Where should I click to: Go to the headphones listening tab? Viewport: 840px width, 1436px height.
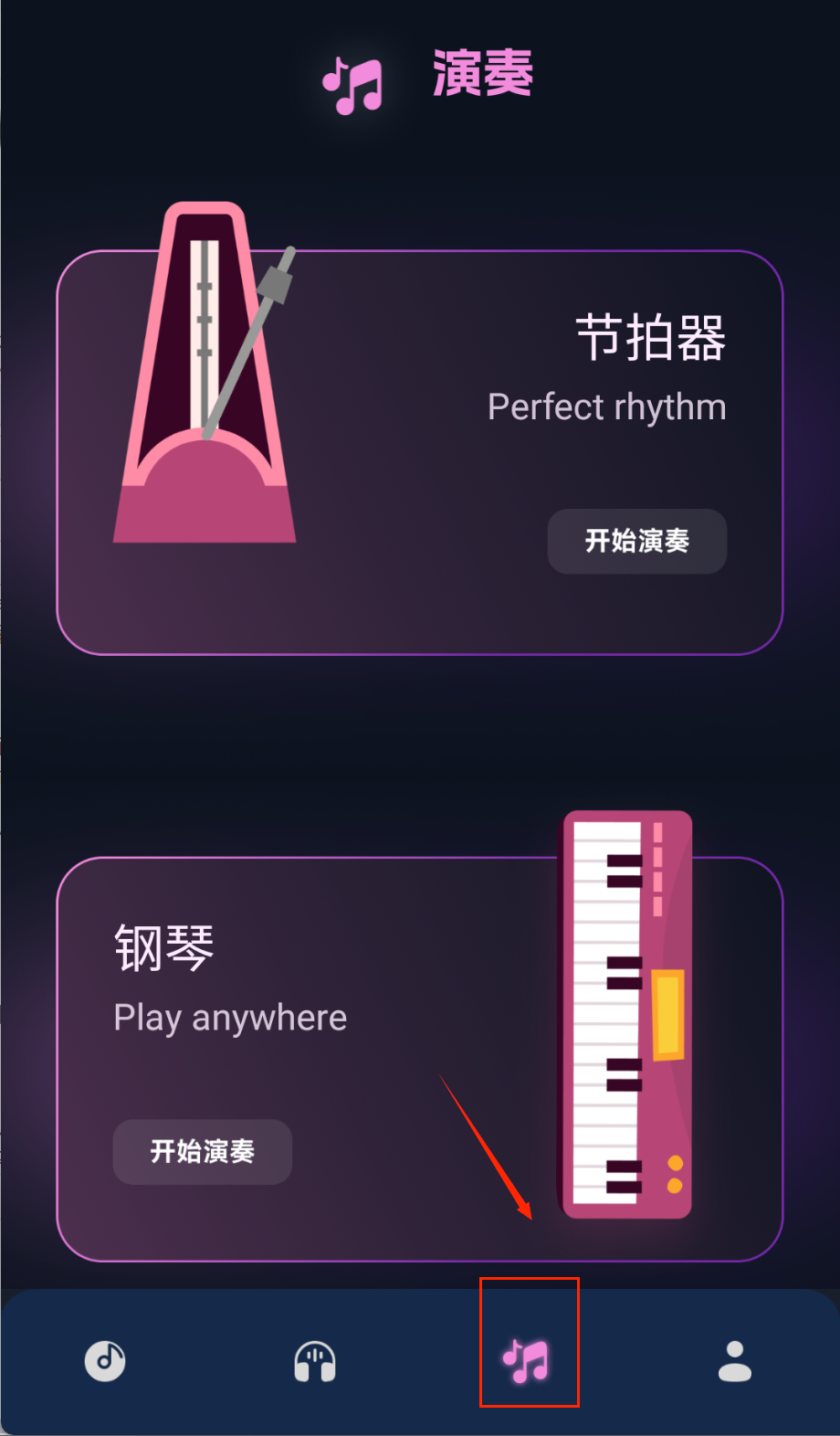pyautogui.click(x=315, y=1361)
